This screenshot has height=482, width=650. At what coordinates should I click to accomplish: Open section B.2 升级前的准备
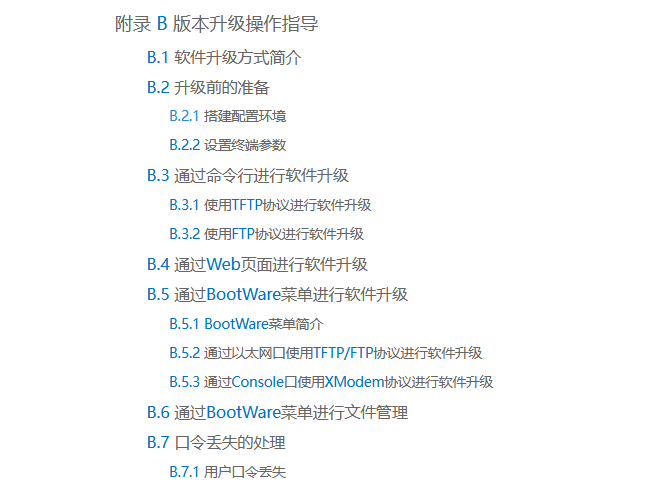[x=208, y=87]
